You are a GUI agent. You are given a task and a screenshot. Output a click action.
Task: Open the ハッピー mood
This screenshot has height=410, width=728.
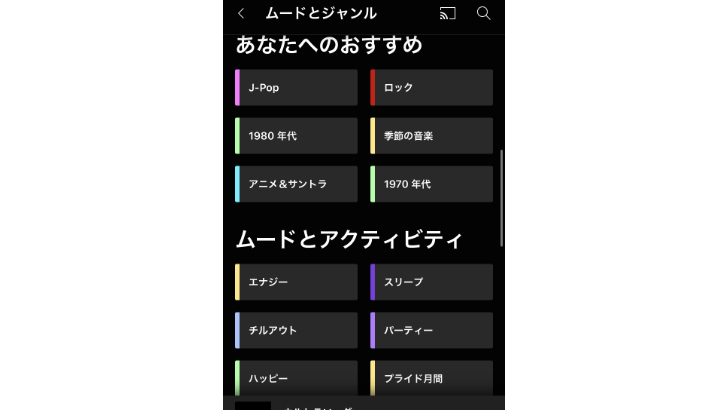tap(296, 378)
